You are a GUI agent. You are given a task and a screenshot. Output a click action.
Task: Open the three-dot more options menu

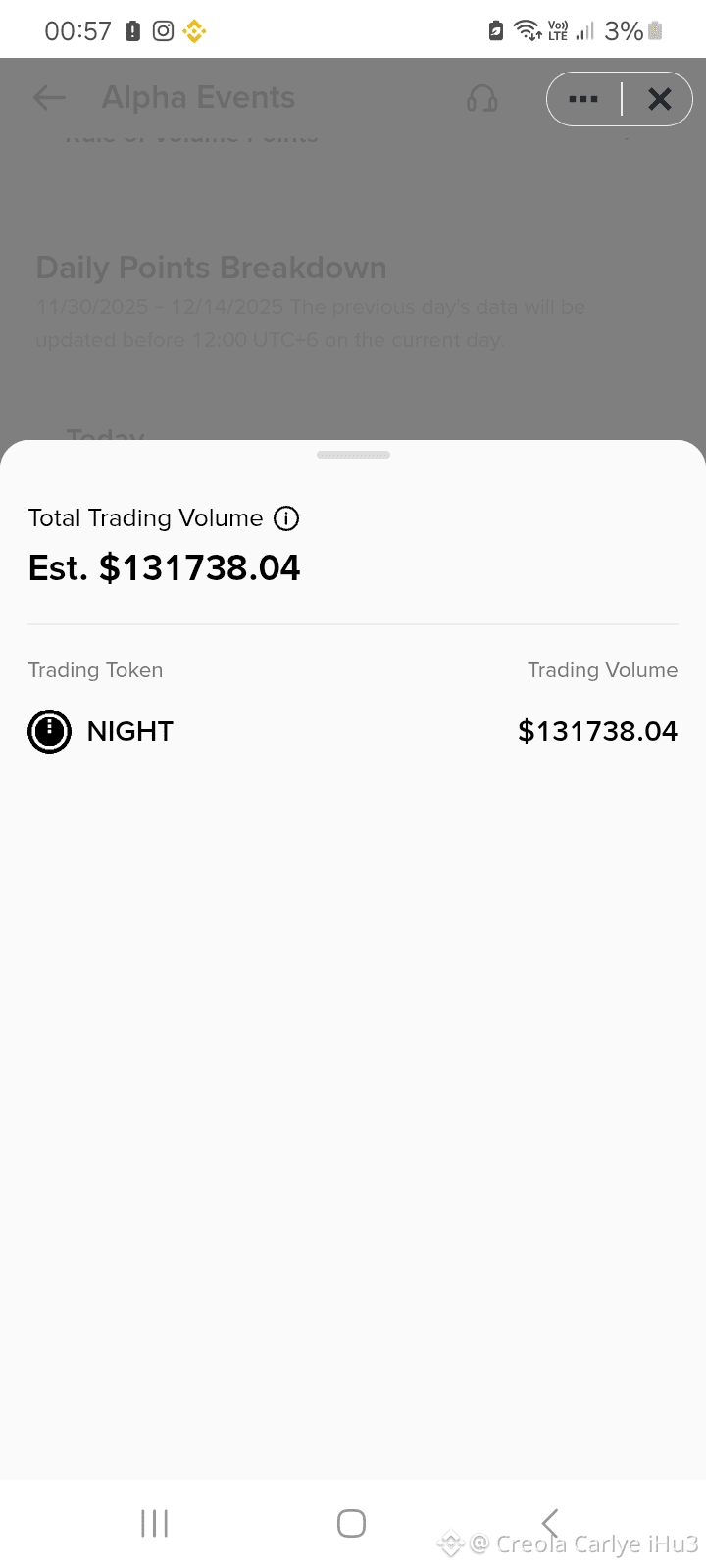pyautogui.click(x=583, y=99)
